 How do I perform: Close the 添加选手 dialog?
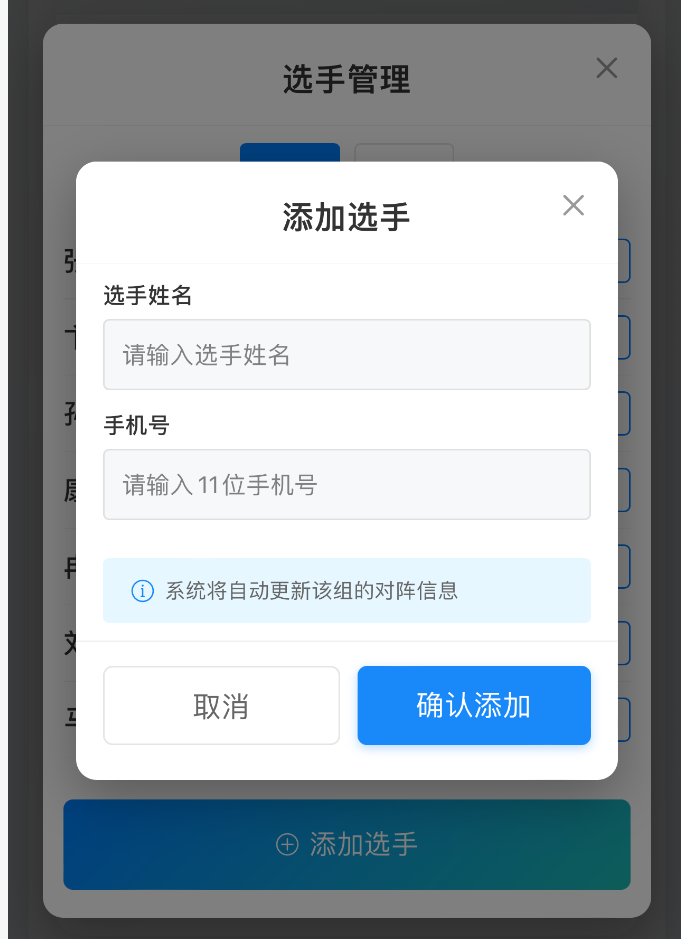(x=573, y=206)
